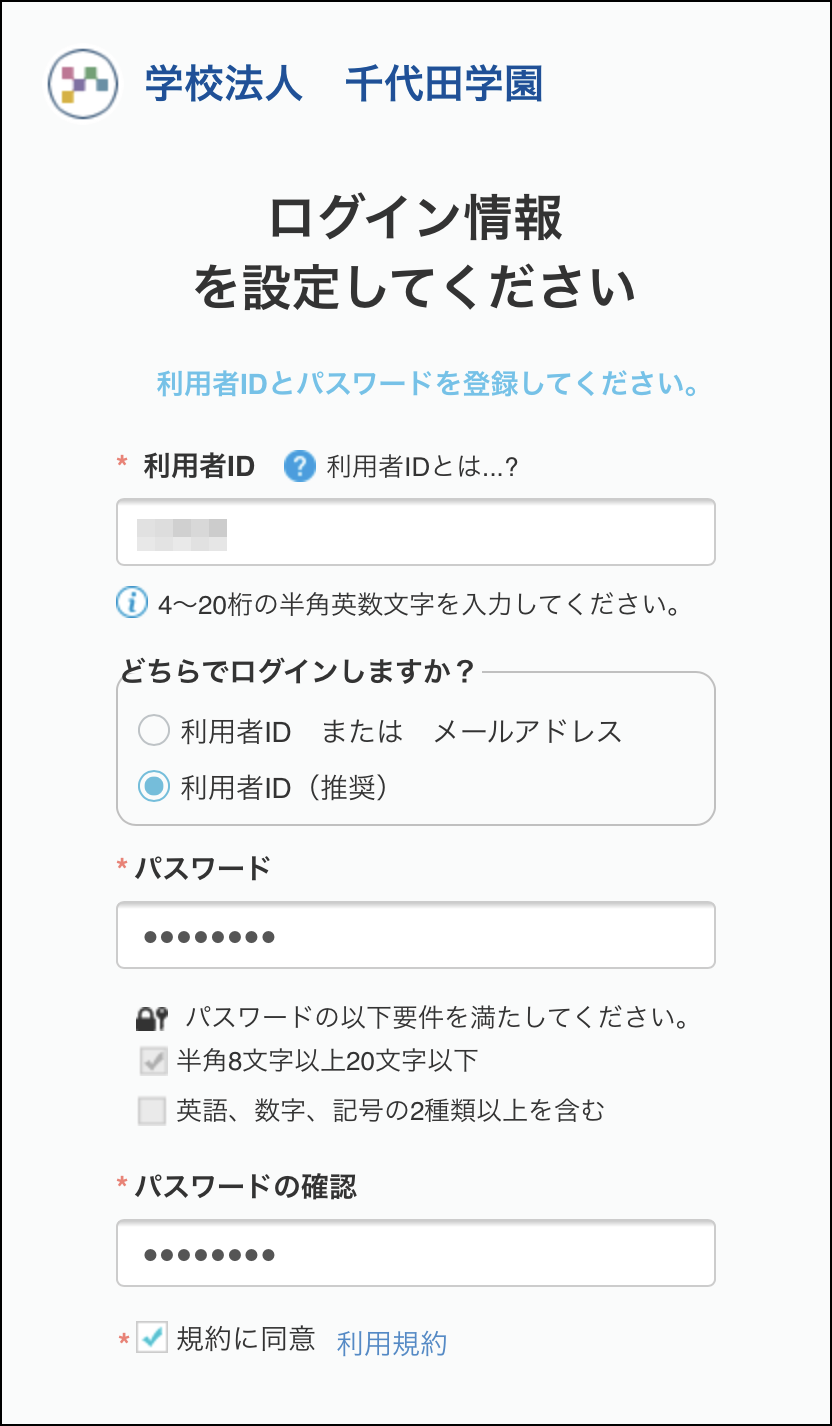Open the 利用規約 link
The height and width of the screenshot is (1426, 832).
(x=392, y=1343)
